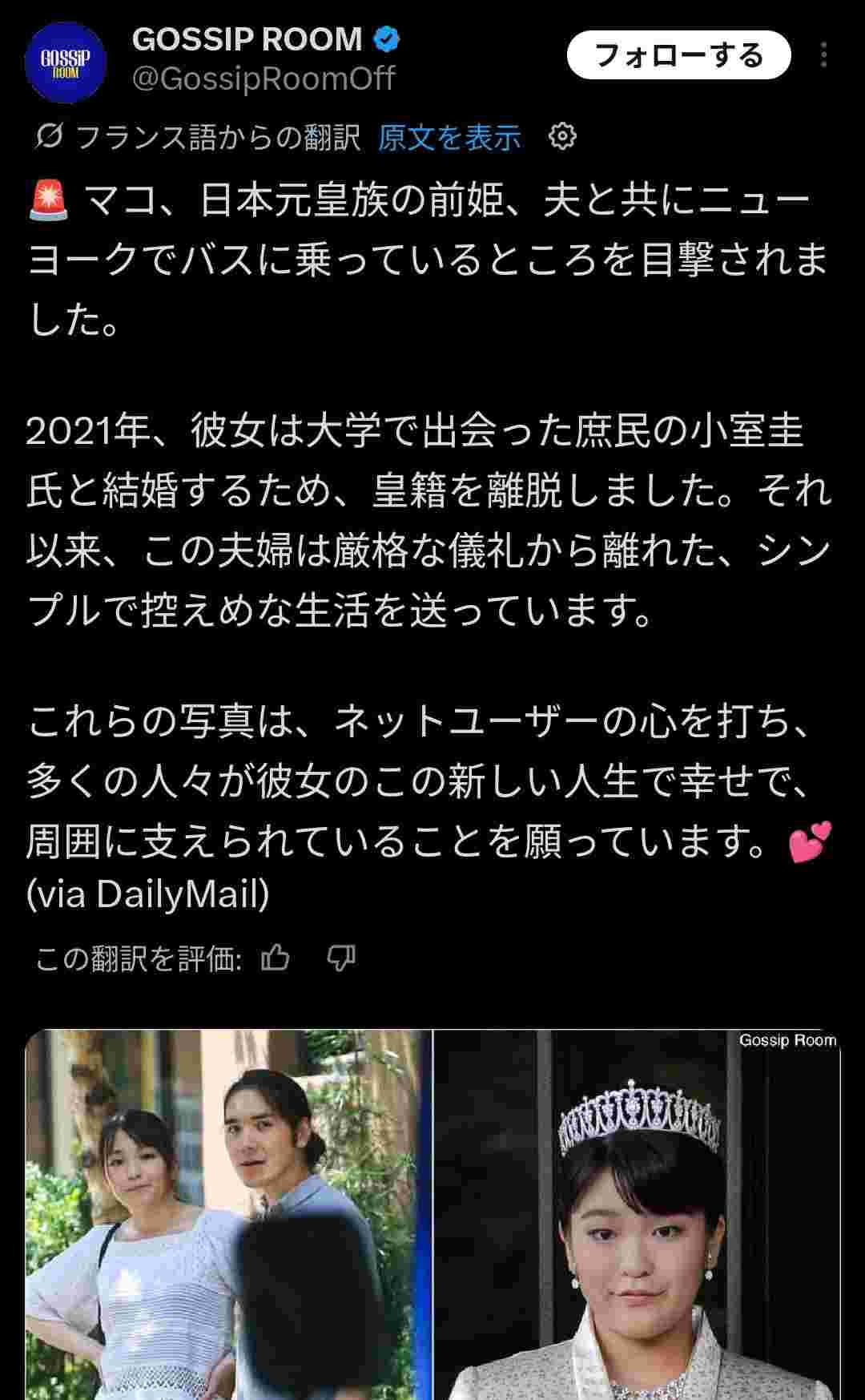This screenshot has width=865, height=1400.
Task: Rate the translation thumbs down
Action: coord(341,957)
